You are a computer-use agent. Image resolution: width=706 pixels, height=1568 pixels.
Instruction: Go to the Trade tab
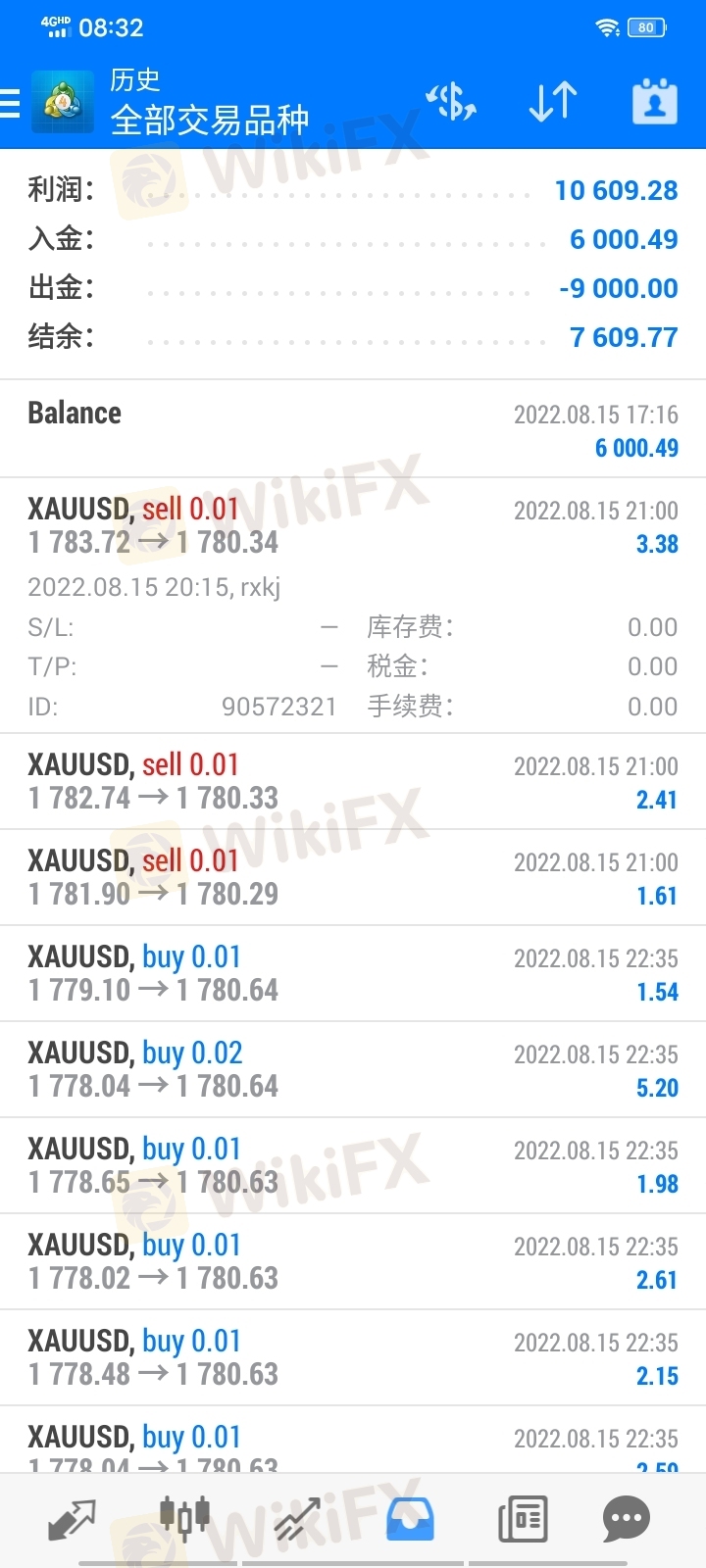point(298,1519)
